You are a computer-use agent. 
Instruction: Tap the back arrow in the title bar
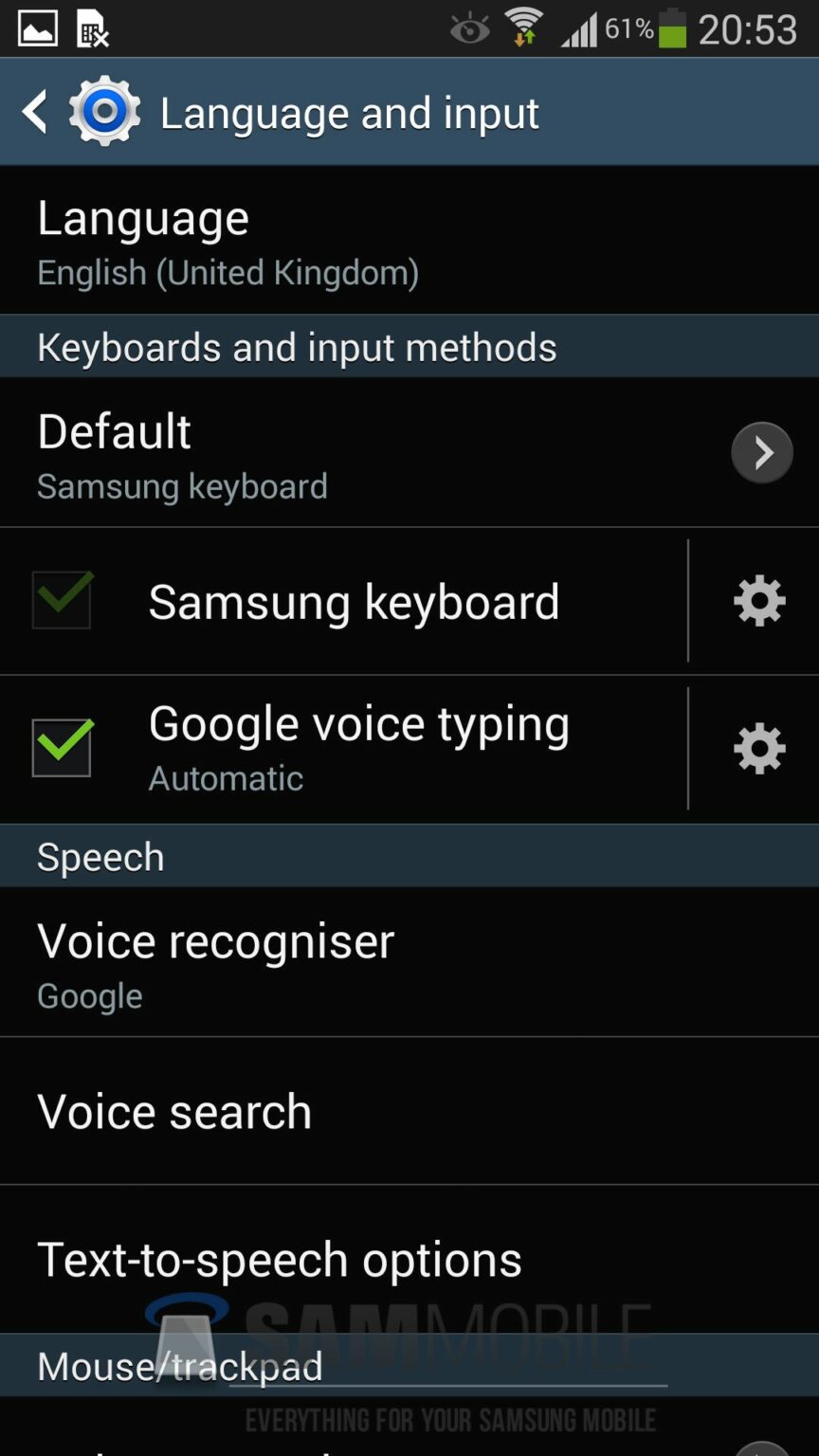[34, 111]
